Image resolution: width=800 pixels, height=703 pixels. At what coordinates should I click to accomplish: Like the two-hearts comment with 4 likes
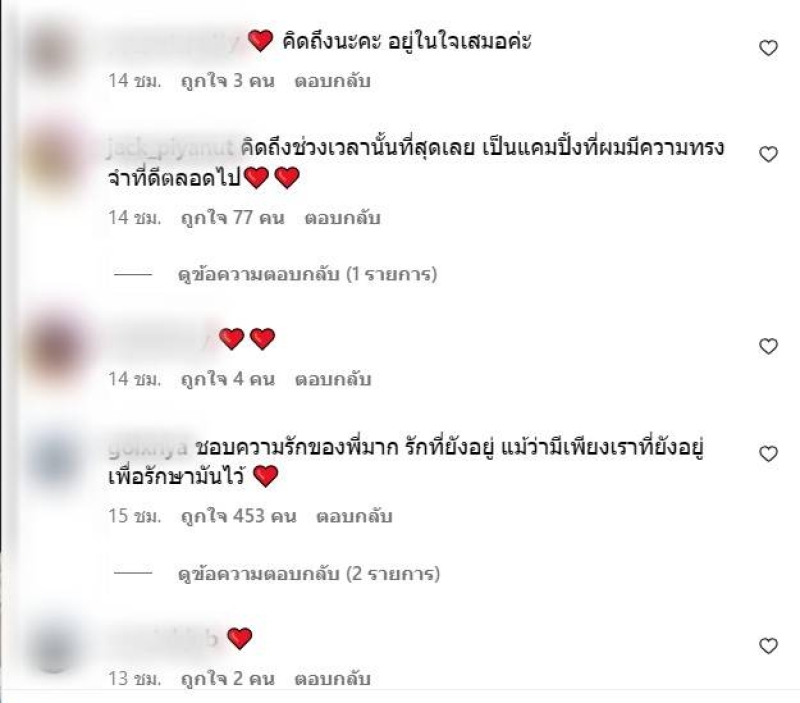point(769,346)
